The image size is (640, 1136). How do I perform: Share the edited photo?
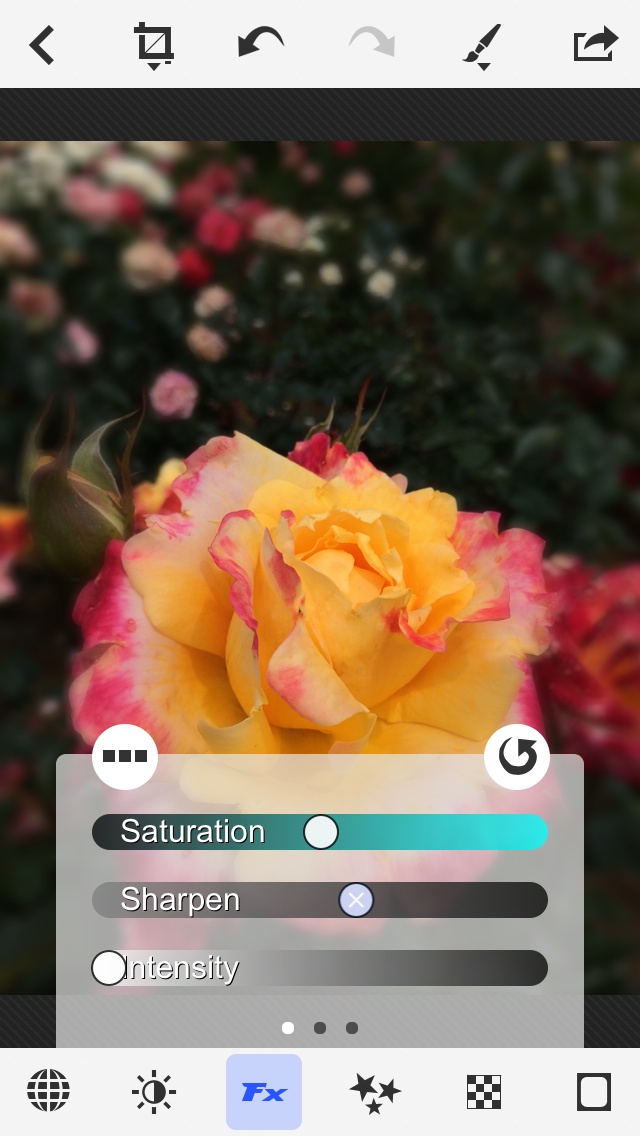coord(595,45)
